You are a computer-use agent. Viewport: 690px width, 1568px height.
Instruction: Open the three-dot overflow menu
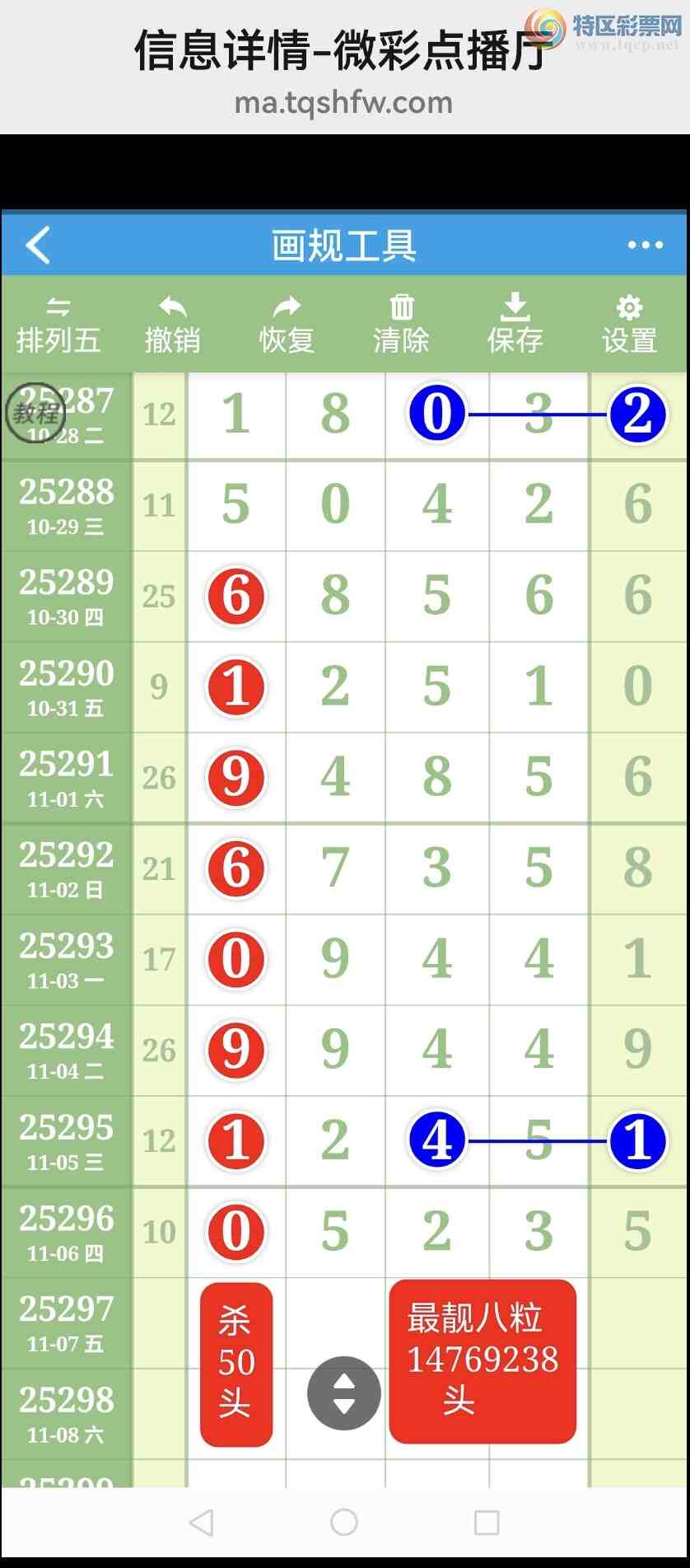click(645, 245)
